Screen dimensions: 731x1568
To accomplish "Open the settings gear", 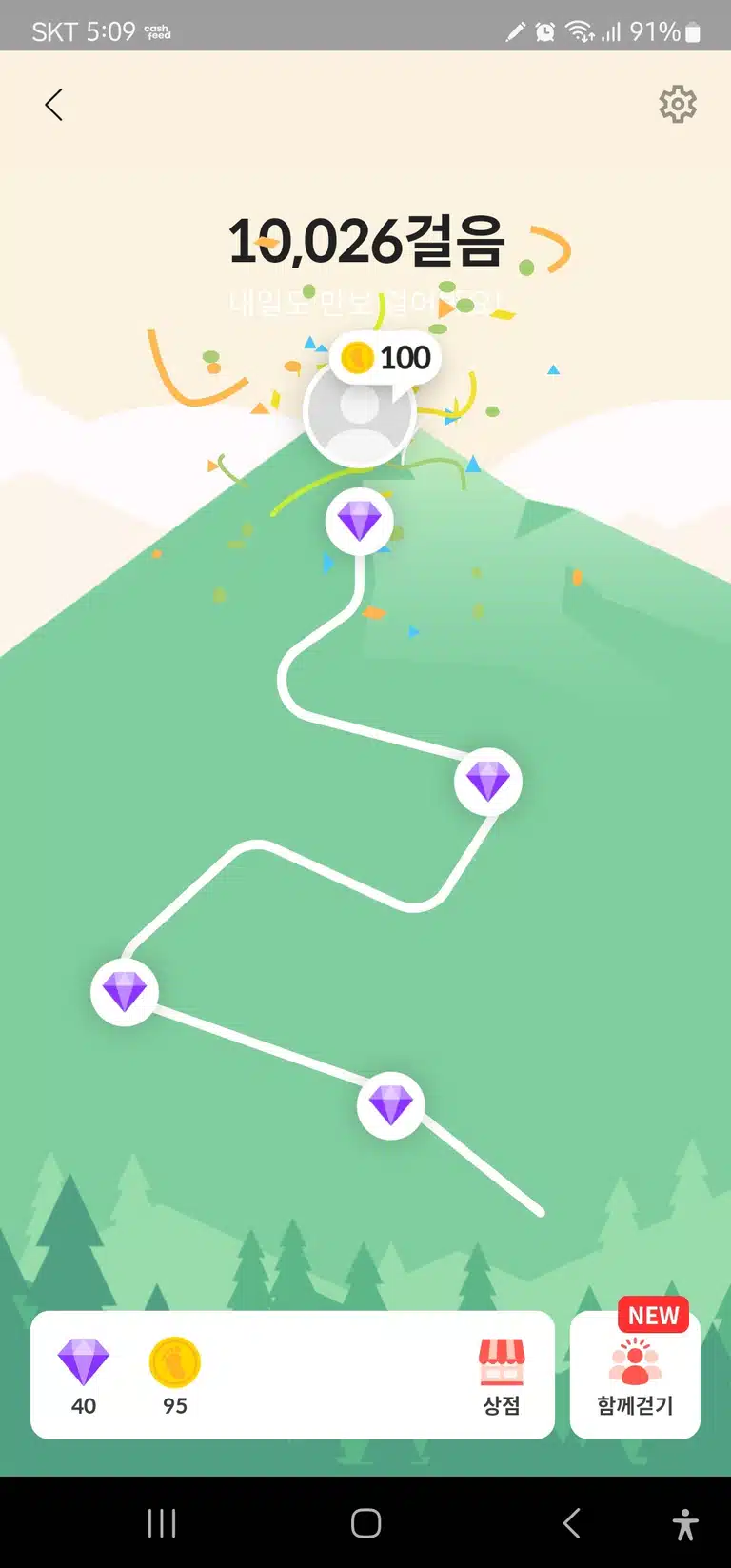I will (x=678, y=104).
